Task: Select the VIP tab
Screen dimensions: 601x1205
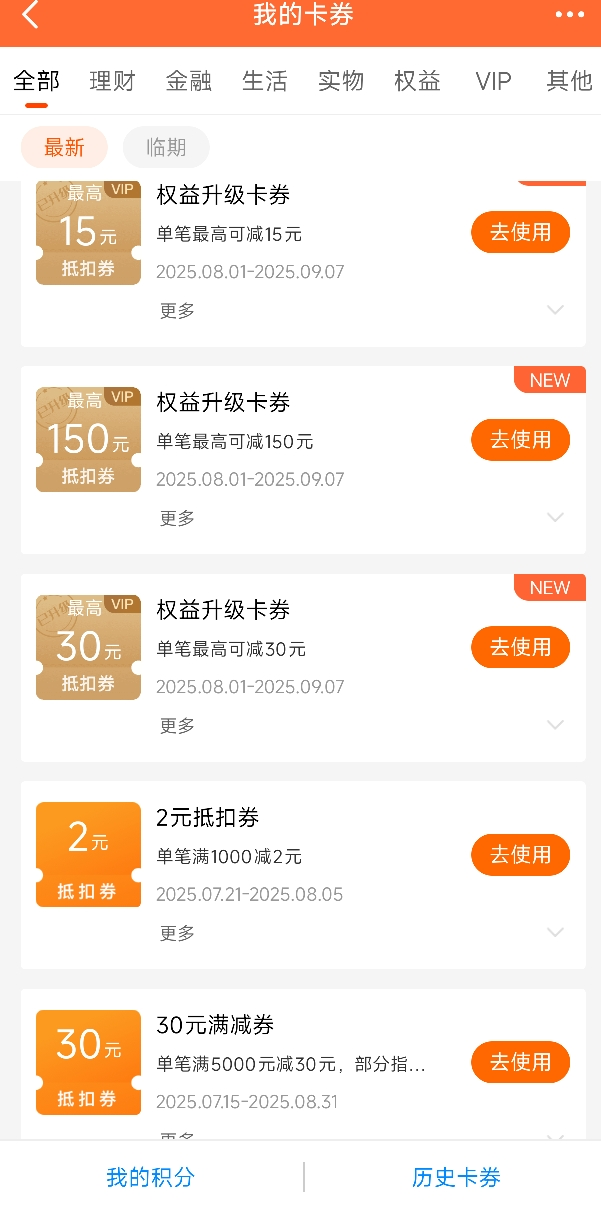Action: pos(493,81)
